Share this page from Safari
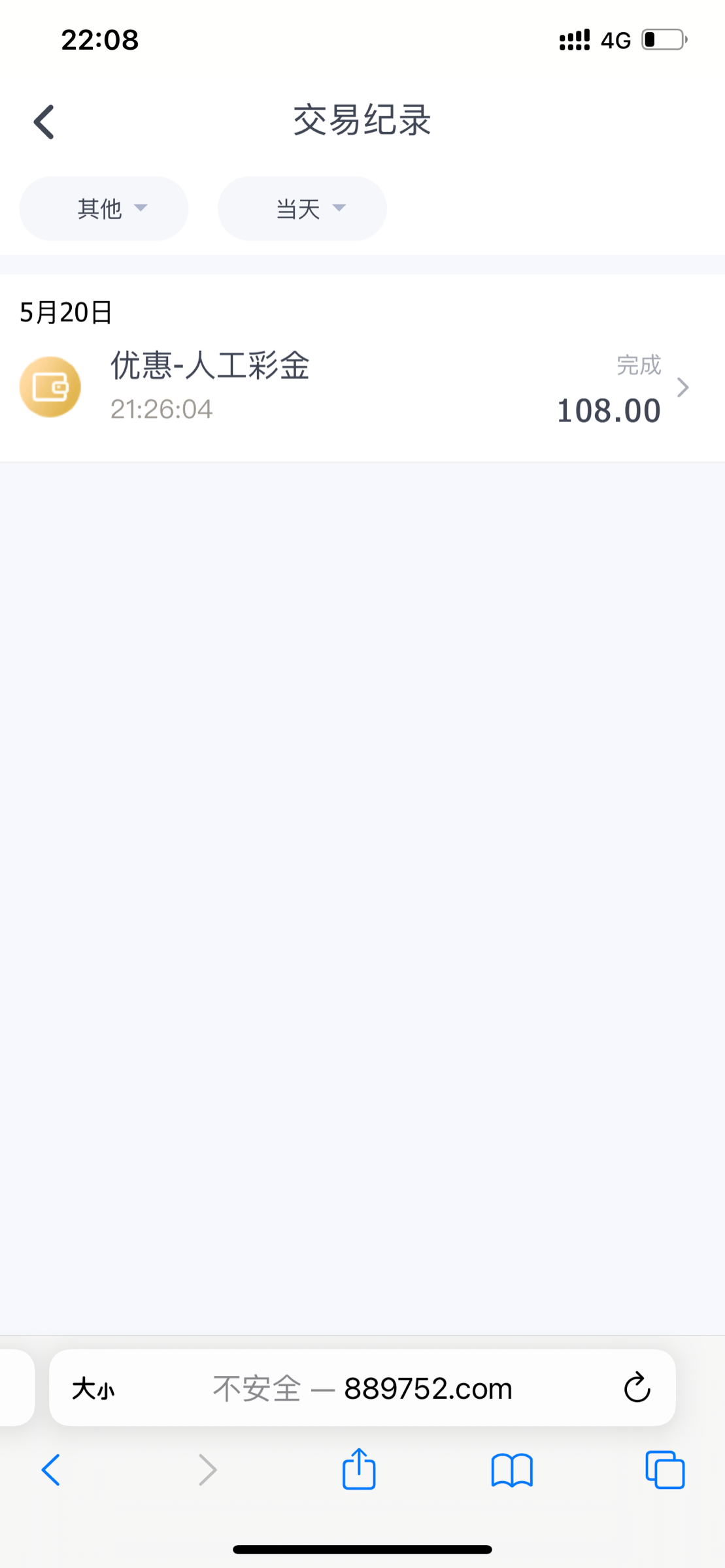The height and width of the screenshot is (1568, 725). pos(359,1470)
